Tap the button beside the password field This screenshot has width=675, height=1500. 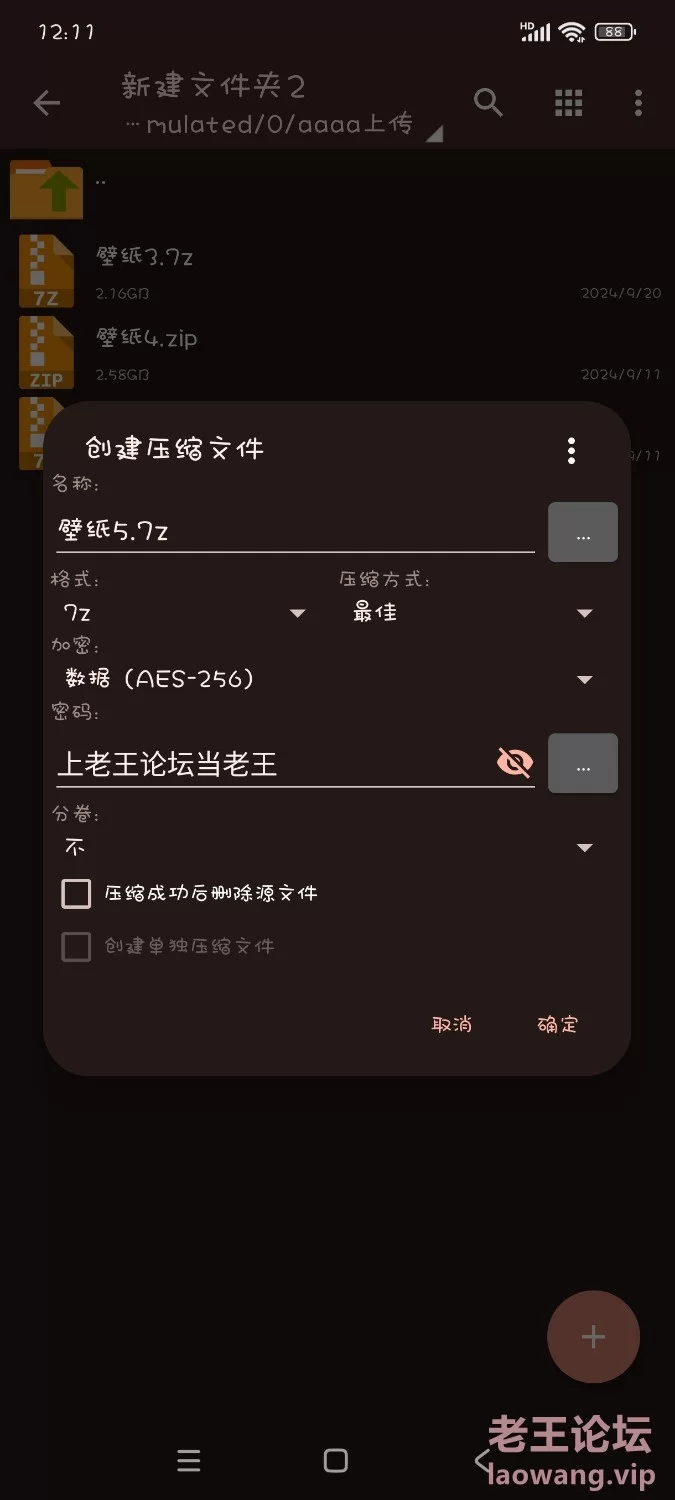tap(583, 764)
